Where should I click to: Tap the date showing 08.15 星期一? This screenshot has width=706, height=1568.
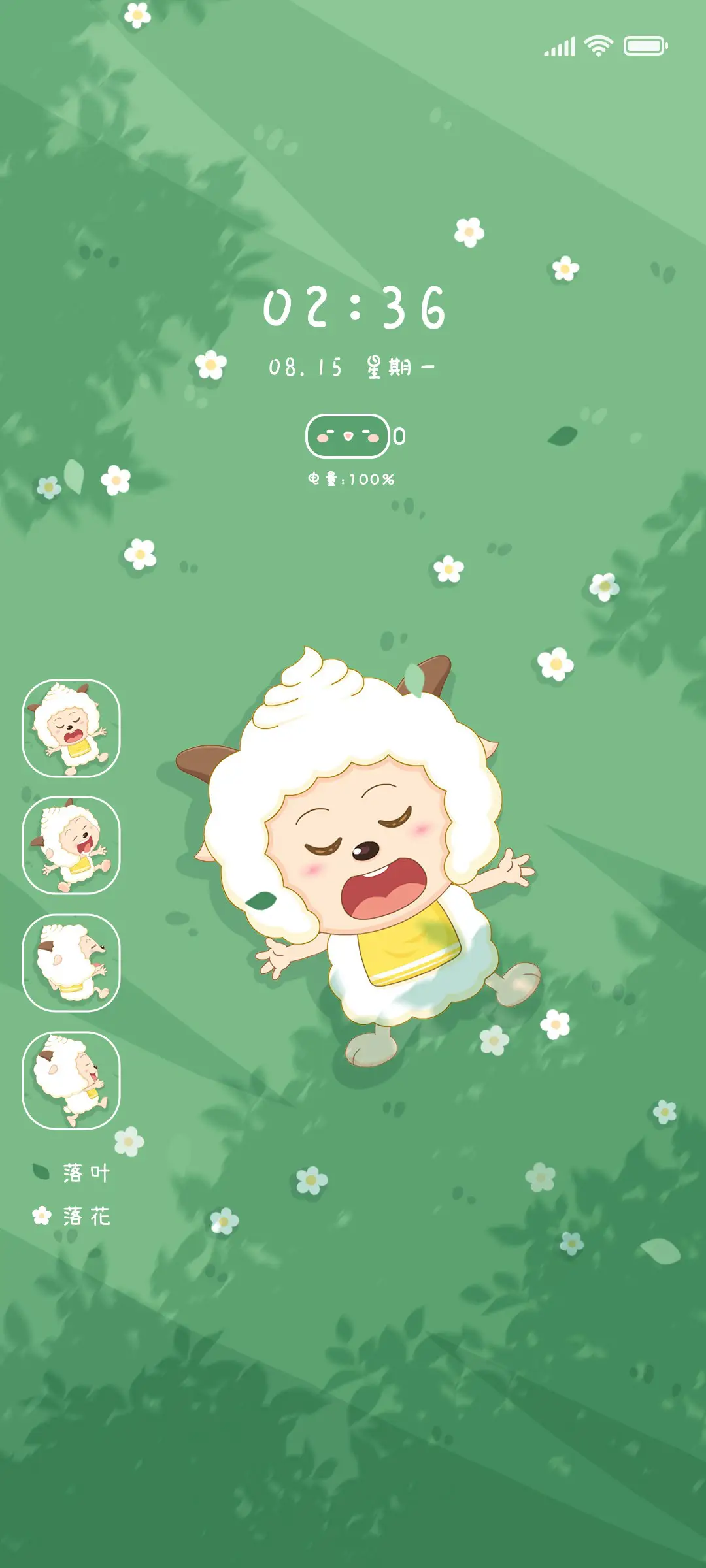pyautogui.click(x=353, y=367)
